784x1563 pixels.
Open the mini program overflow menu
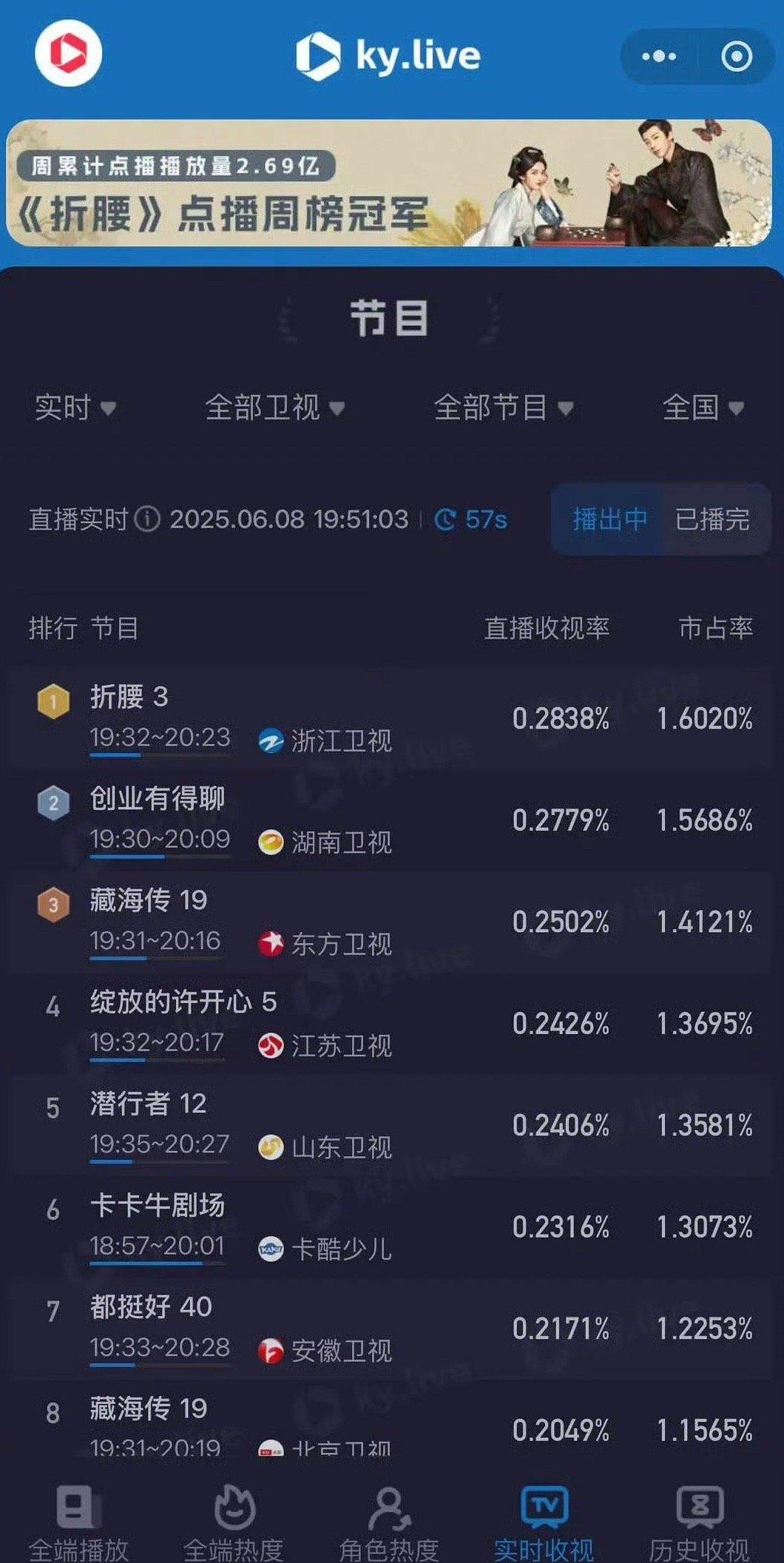(x=659, y=56)
